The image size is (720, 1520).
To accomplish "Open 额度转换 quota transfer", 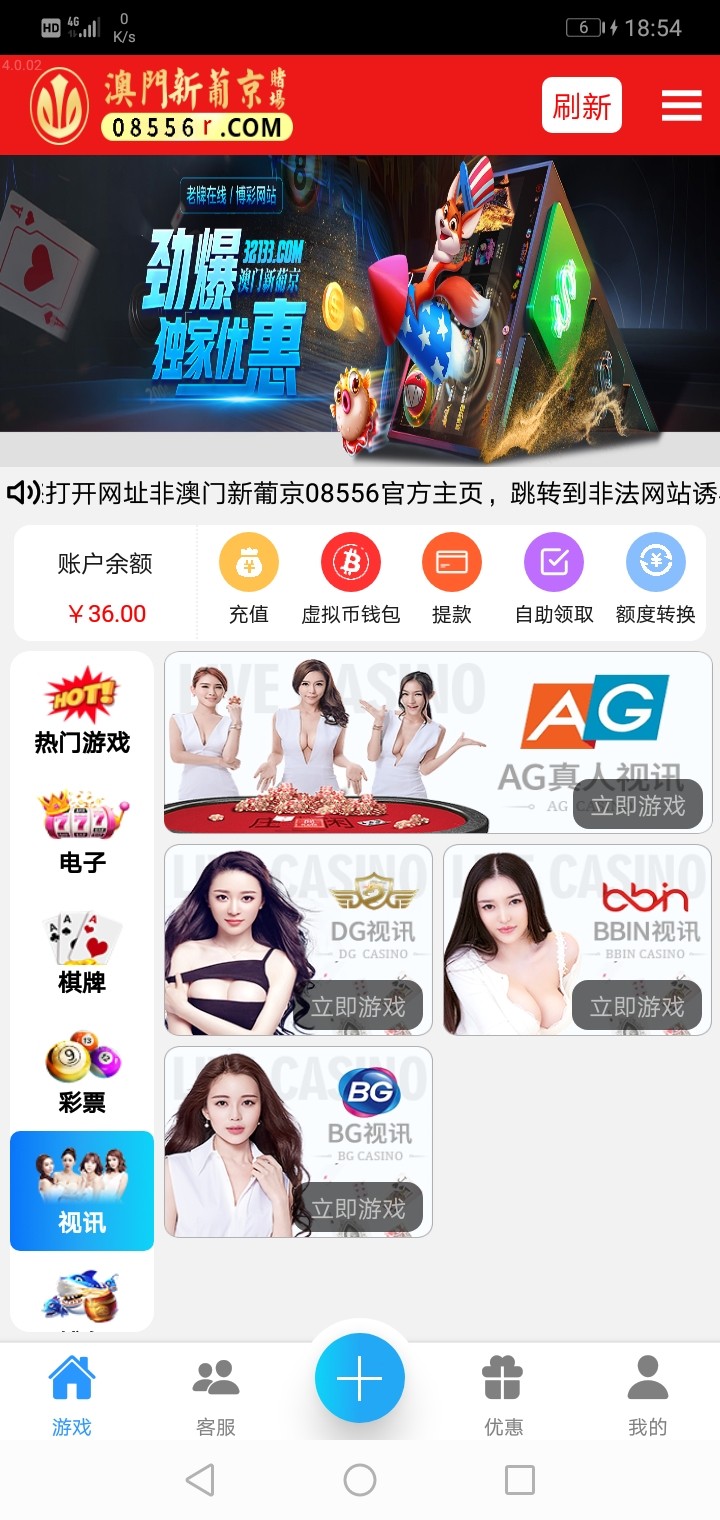I will [655, 580].
